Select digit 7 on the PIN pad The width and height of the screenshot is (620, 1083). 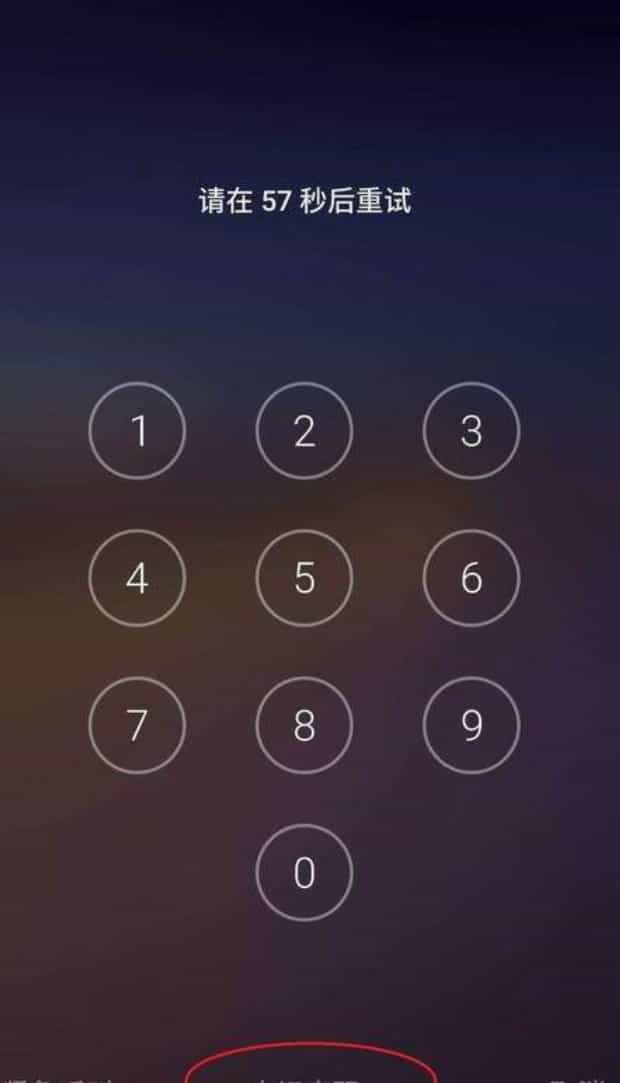point(137,725)
